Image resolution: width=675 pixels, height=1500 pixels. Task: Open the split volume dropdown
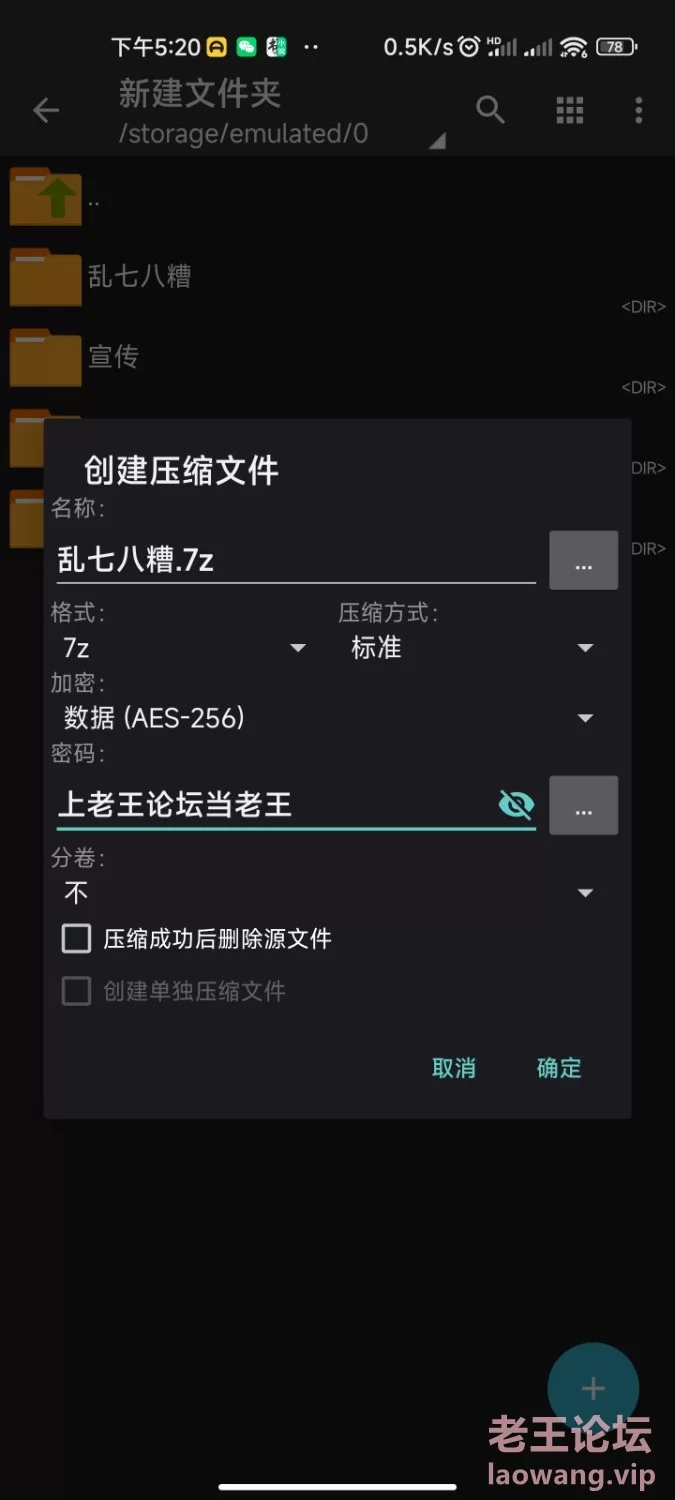pyautogui.click(x=329, y=893)
